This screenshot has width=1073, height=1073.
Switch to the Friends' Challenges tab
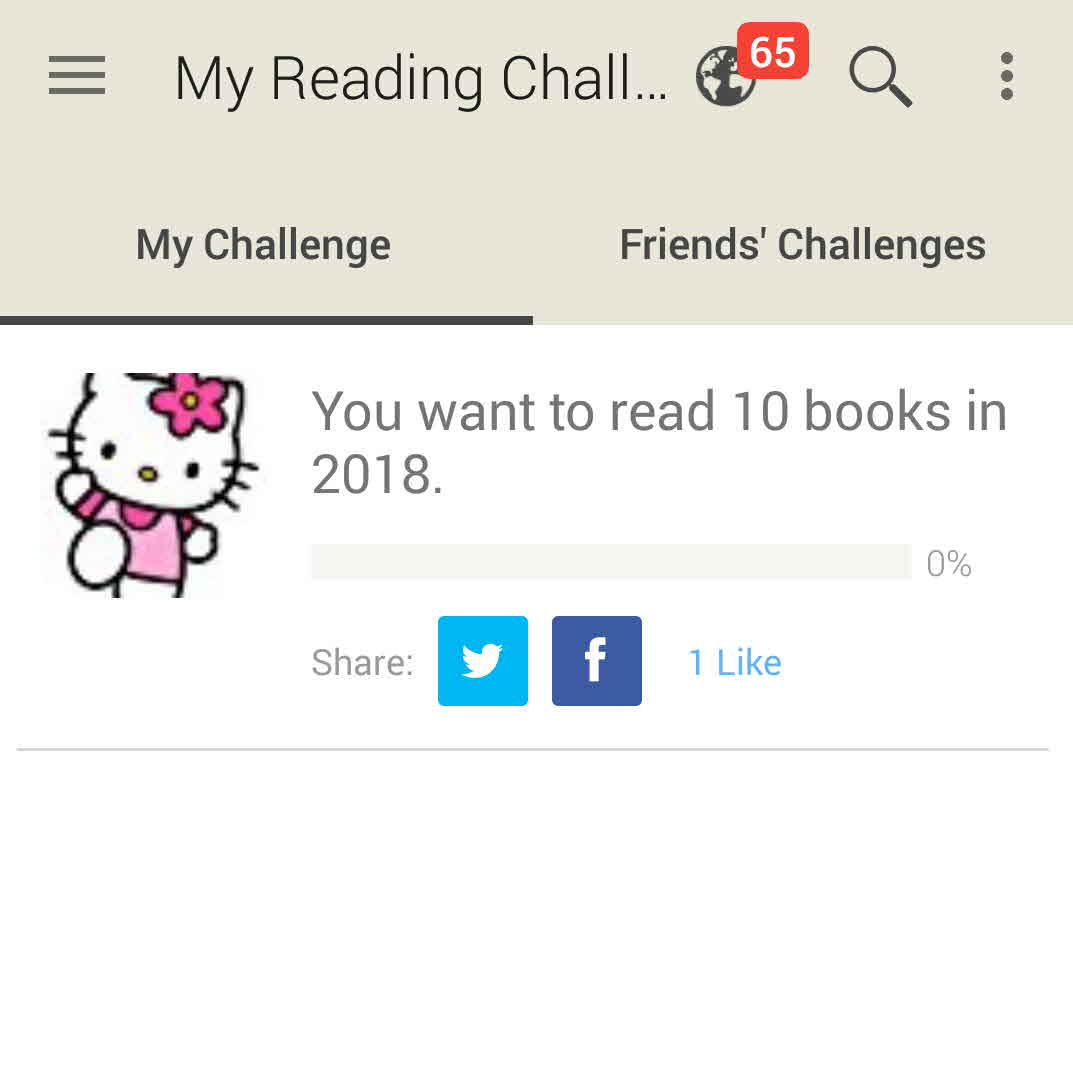[802, 245]
